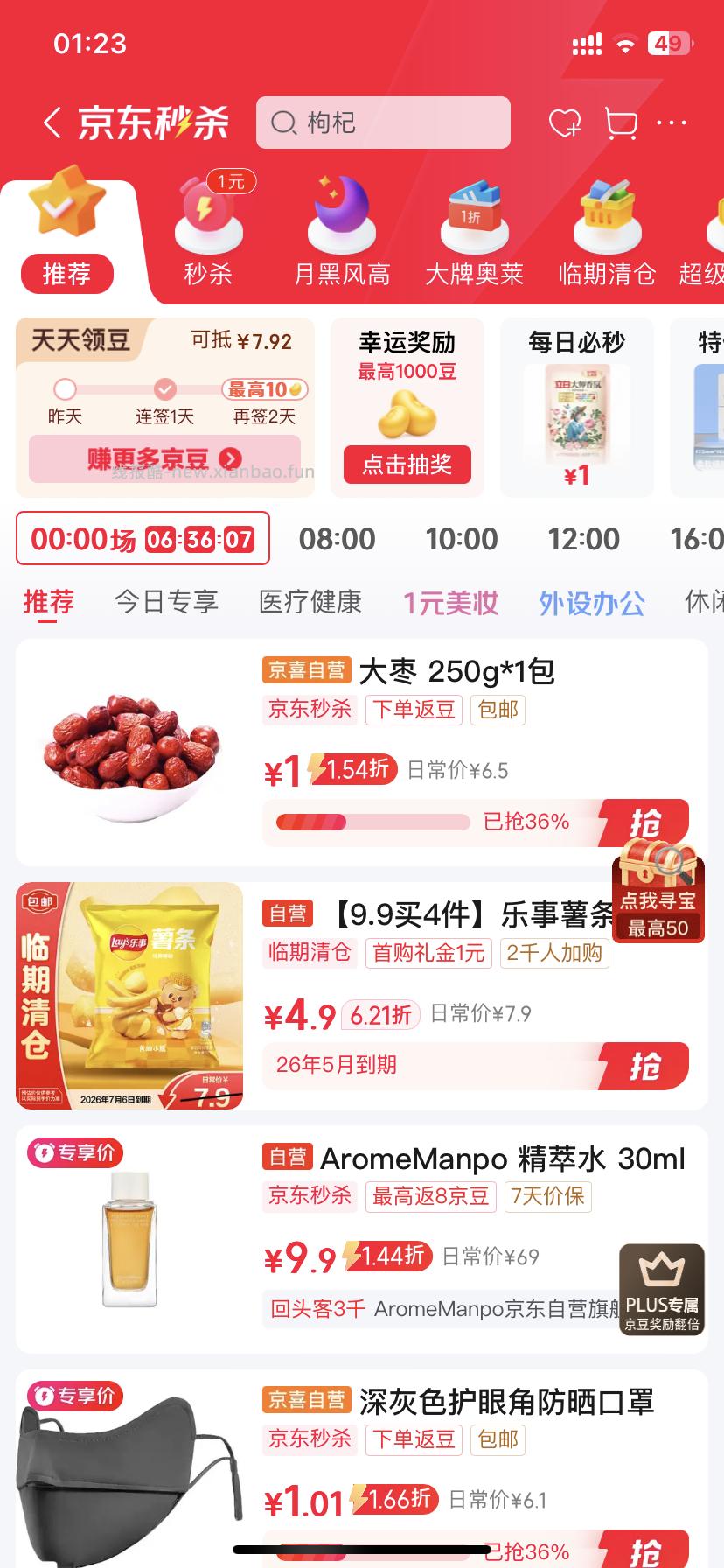724x1568 pixels.
Task: Expand the 今日专享 section
Action: coord(166,603)
